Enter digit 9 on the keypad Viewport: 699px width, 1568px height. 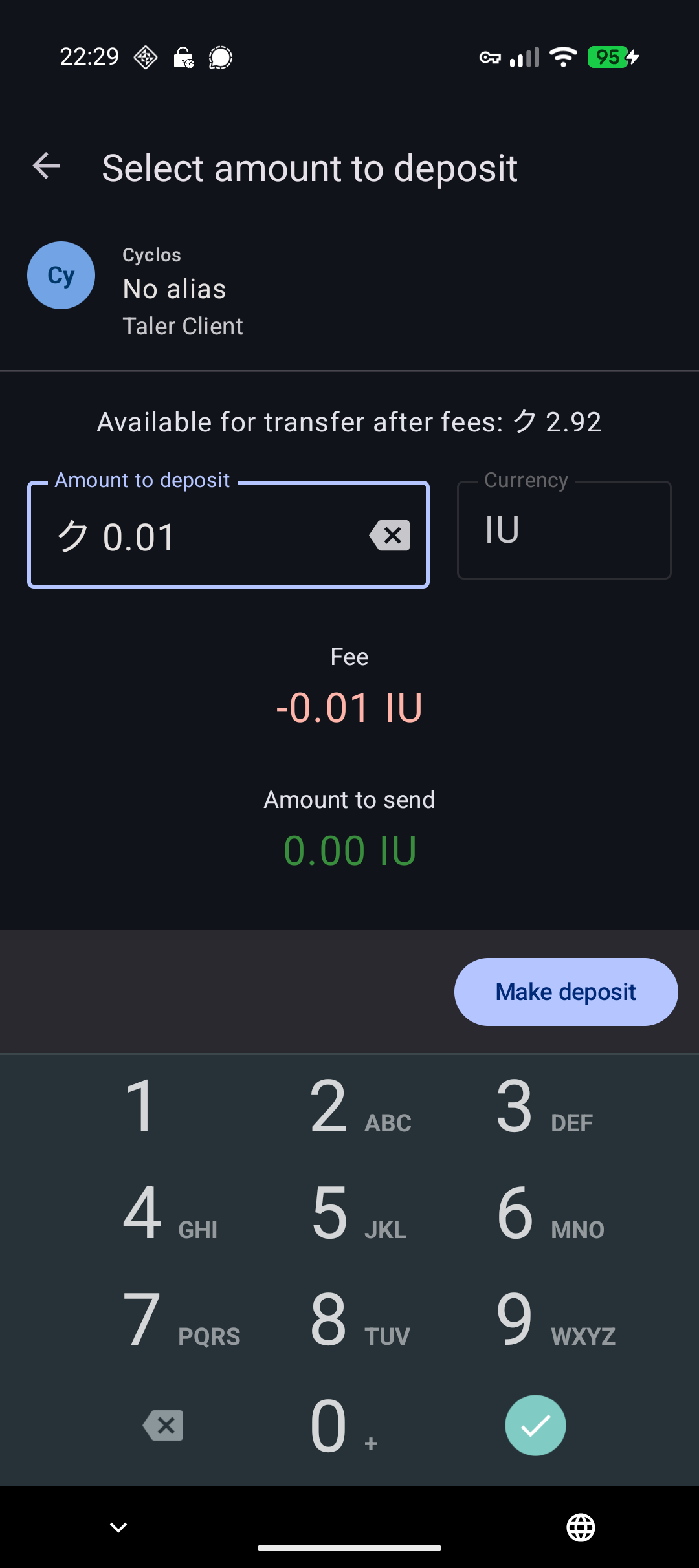(536, 1320)
